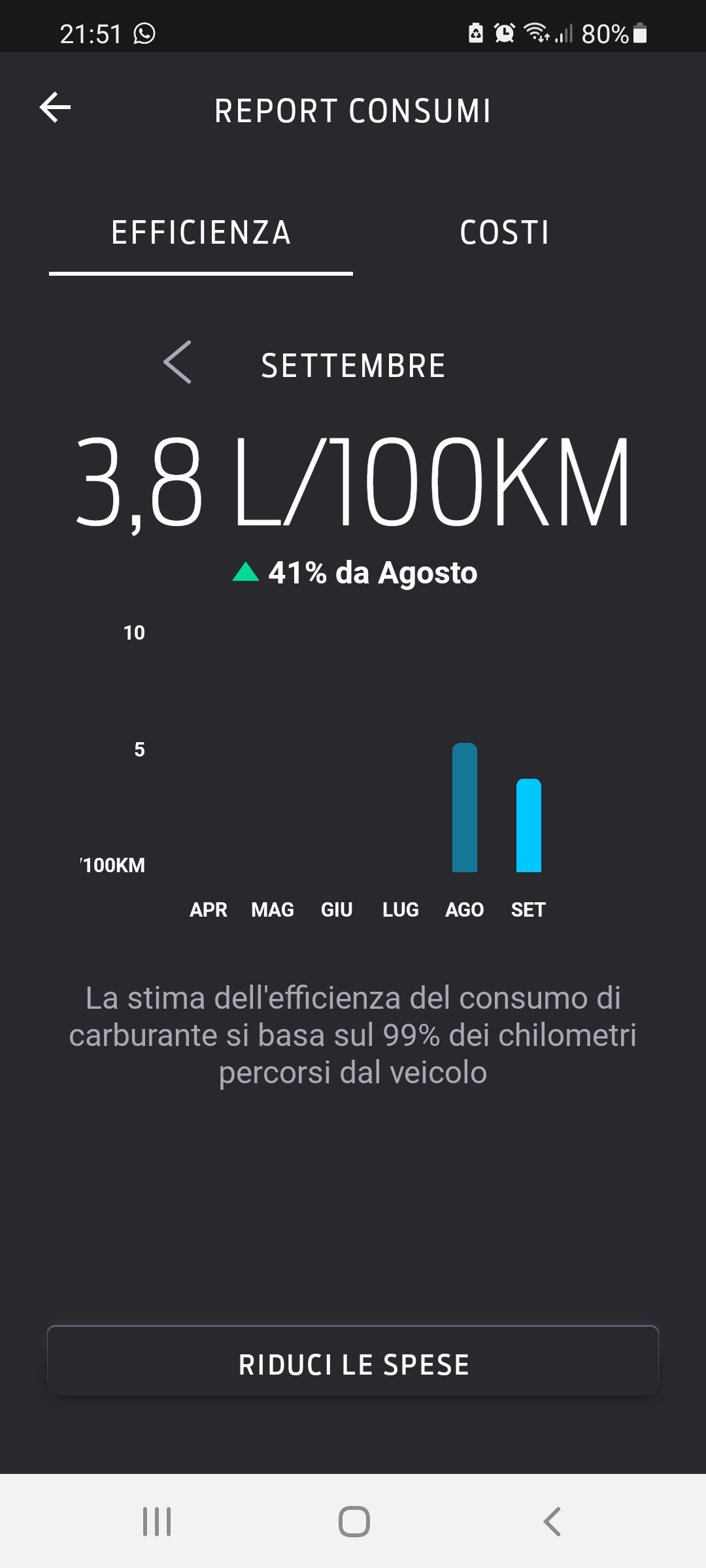Go to the previous month from Settembre
Screen dimensions: 706x1568
(x=177, y=362)
